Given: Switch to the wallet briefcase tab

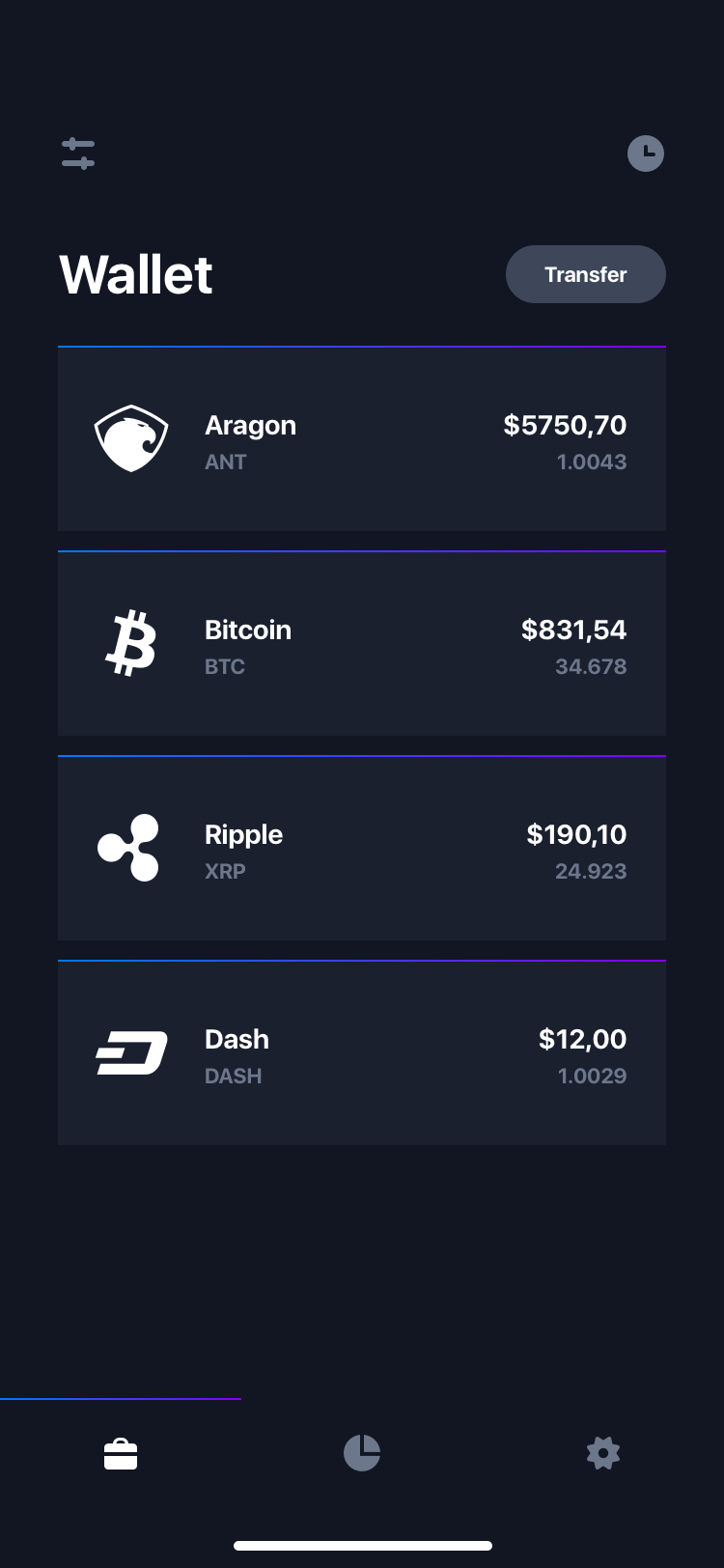Looking at the screenshot, I should (x=121, y=1453).
